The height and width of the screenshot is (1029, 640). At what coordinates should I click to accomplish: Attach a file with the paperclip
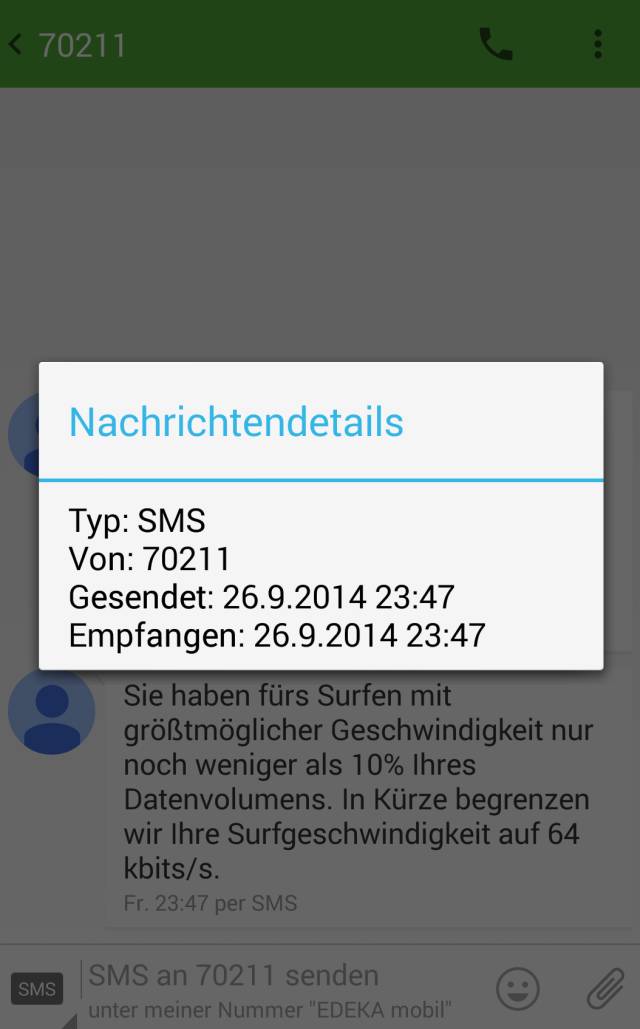pyautogui.click(x=605, y=989)
